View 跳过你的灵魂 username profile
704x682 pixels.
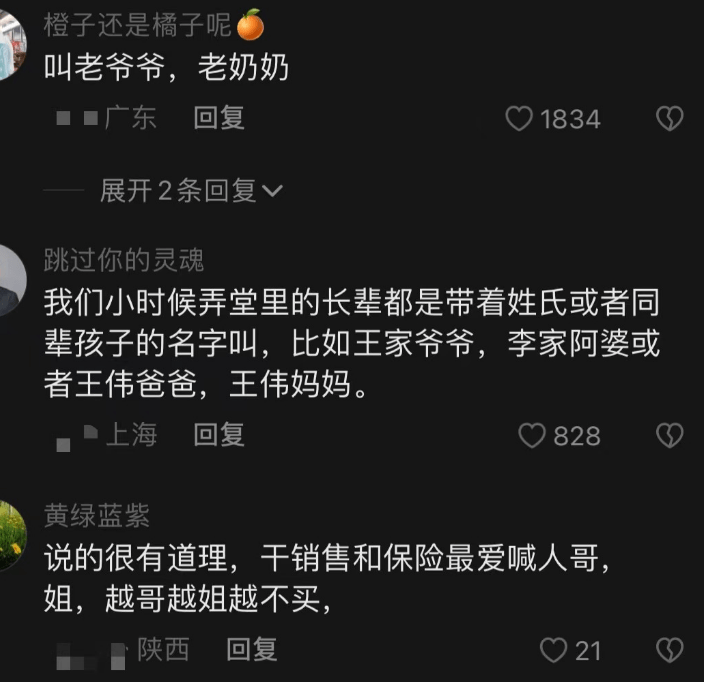(124, 260)
